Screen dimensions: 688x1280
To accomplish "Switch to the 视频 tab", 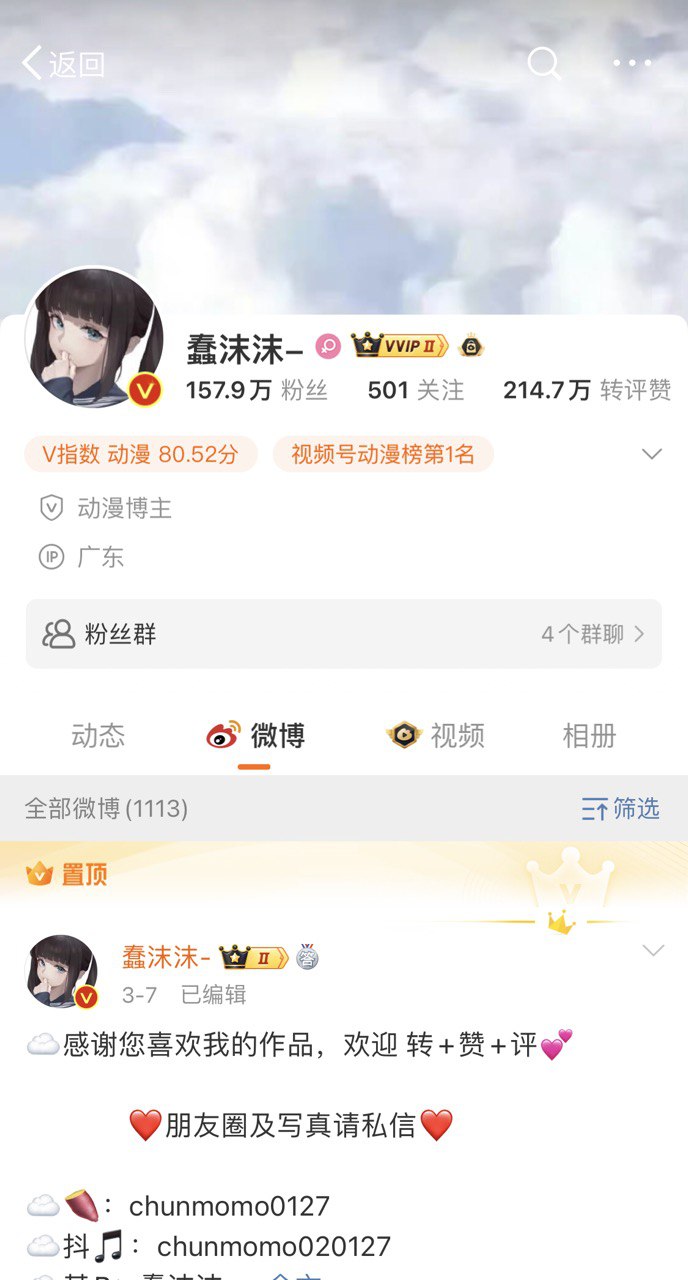I will [x=436, y=736].
